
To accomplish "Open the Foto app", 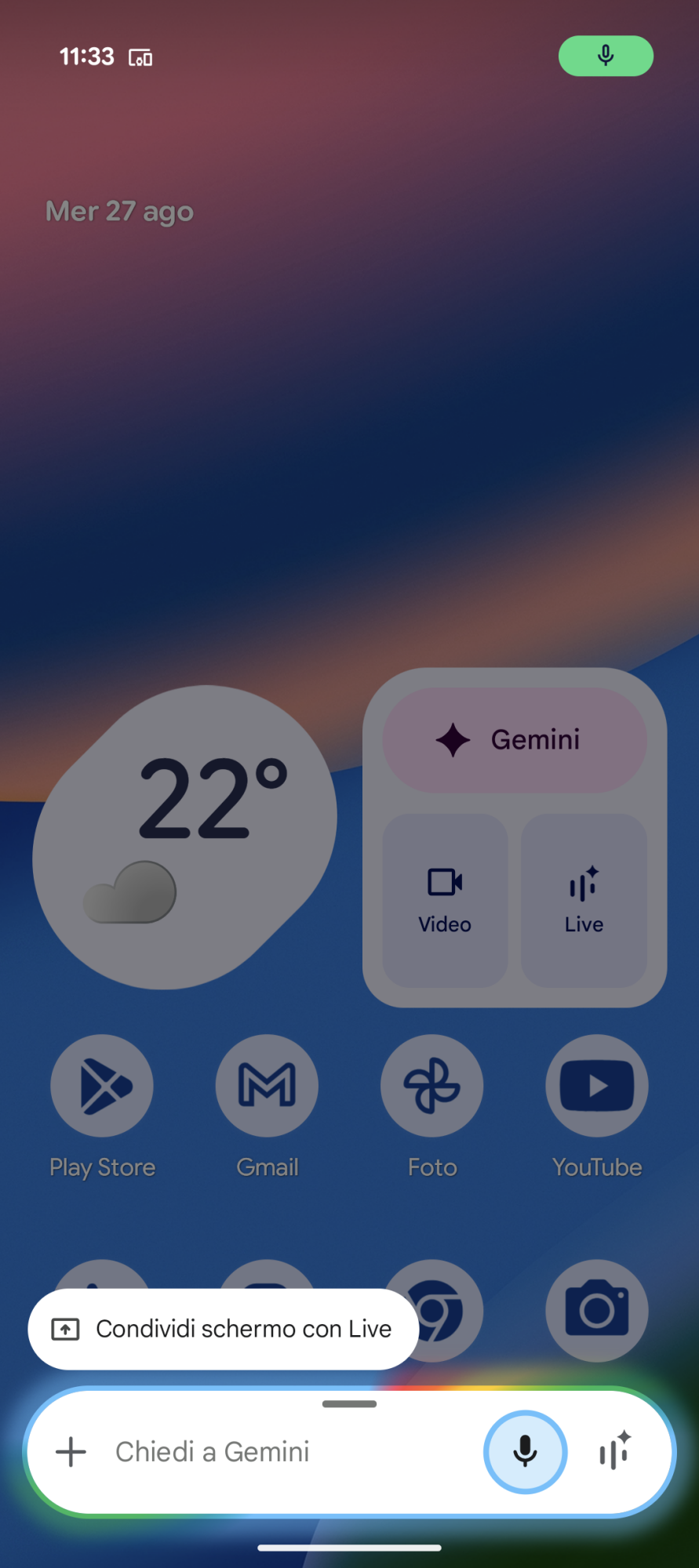I will coord(431,1086).
